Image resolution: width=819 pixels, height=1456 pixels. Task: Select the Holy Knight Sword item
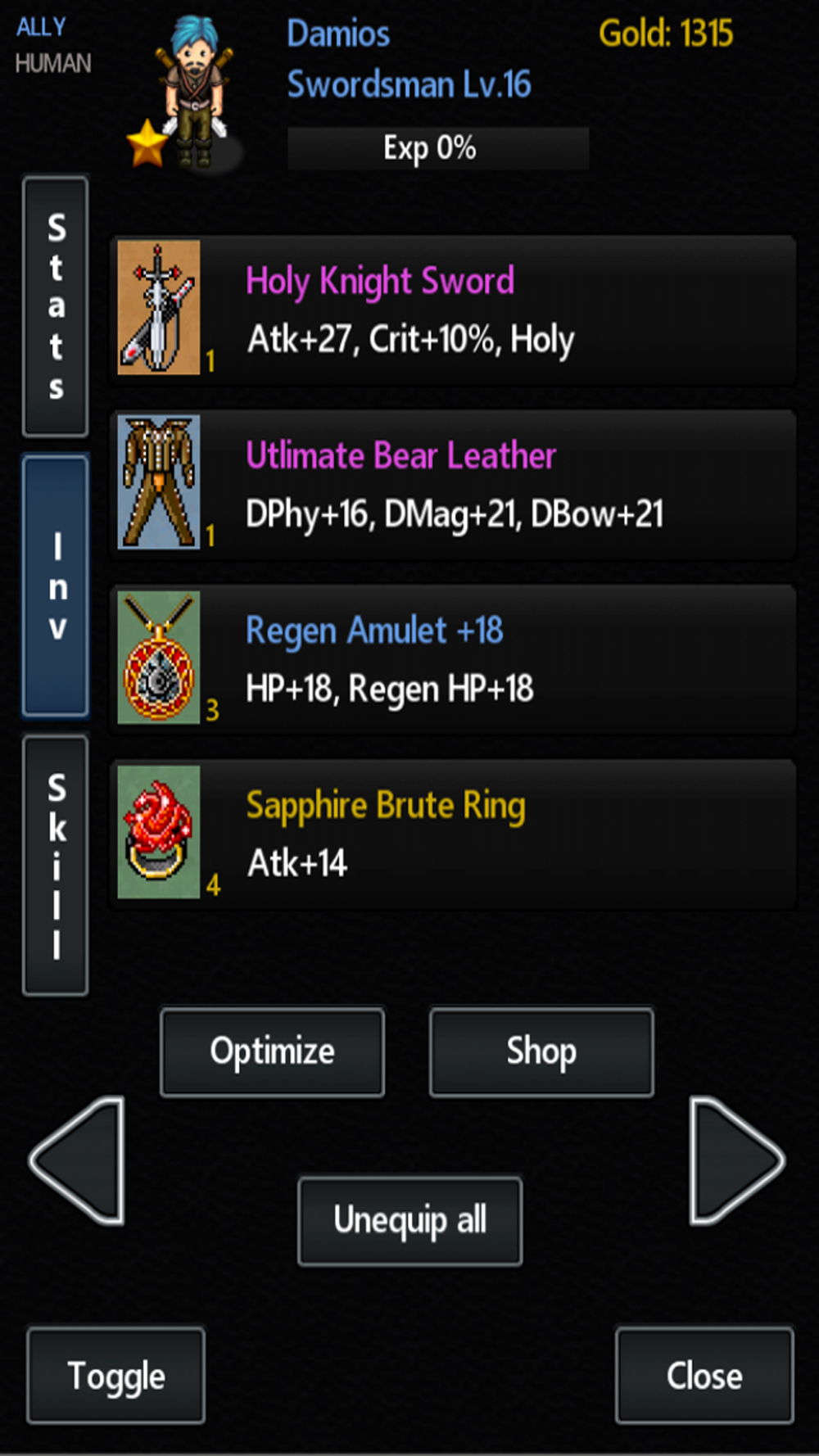click(453, 310)
